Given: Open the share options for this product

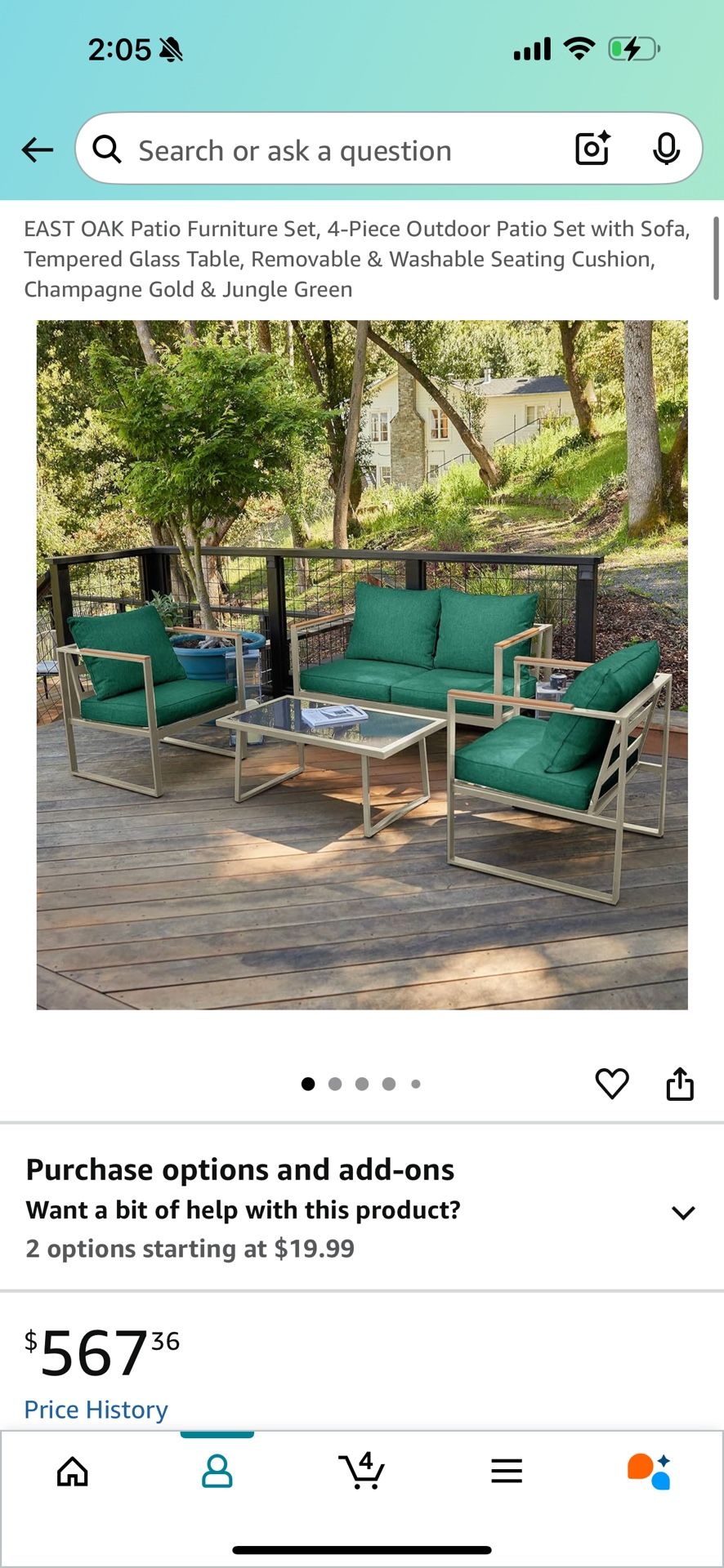Looking at the screenshot, I should pos(680,1084).
